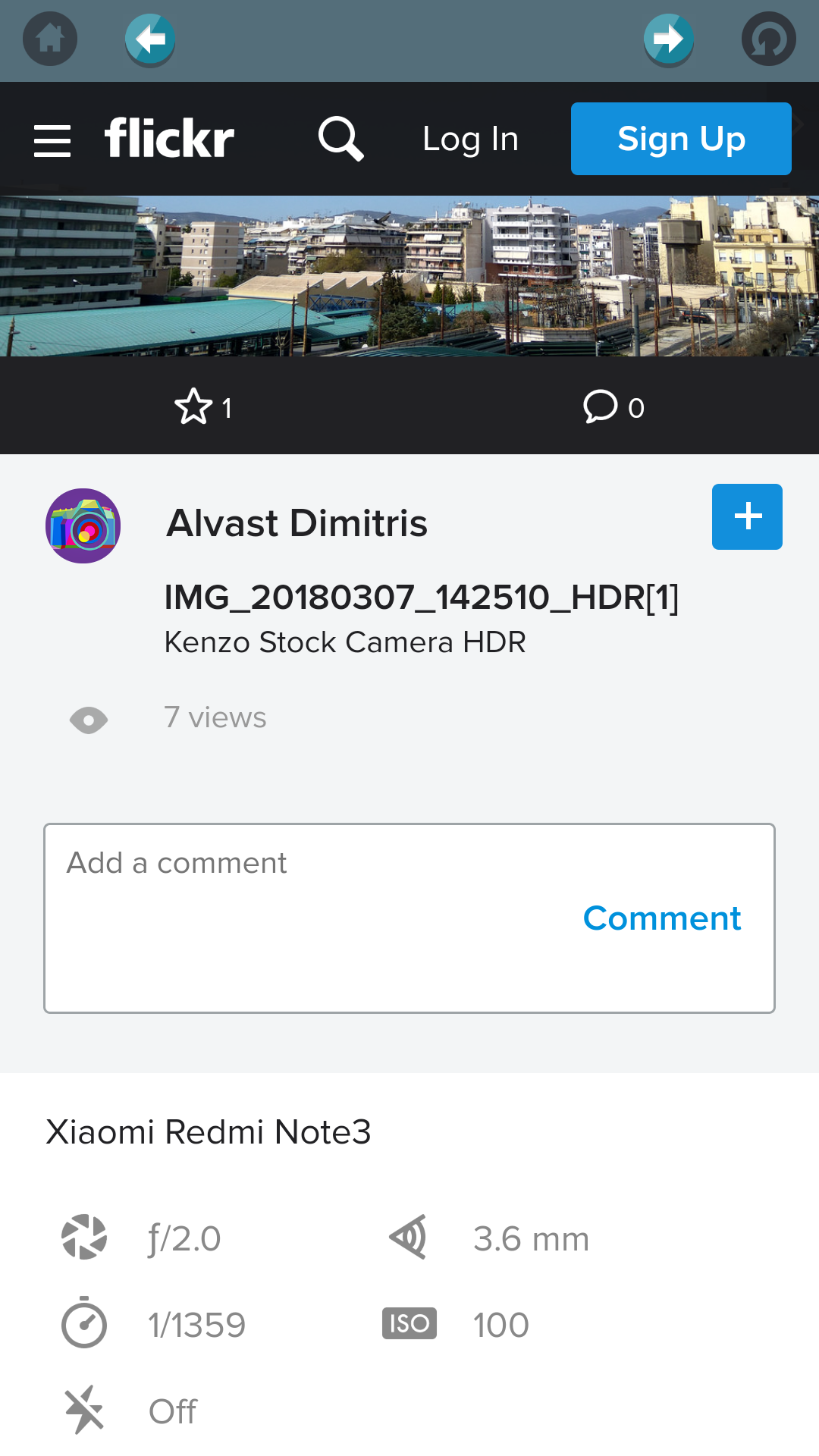
Task: Open the comments bubble icon
Action: pyautogui.click(x=601, y=407)
